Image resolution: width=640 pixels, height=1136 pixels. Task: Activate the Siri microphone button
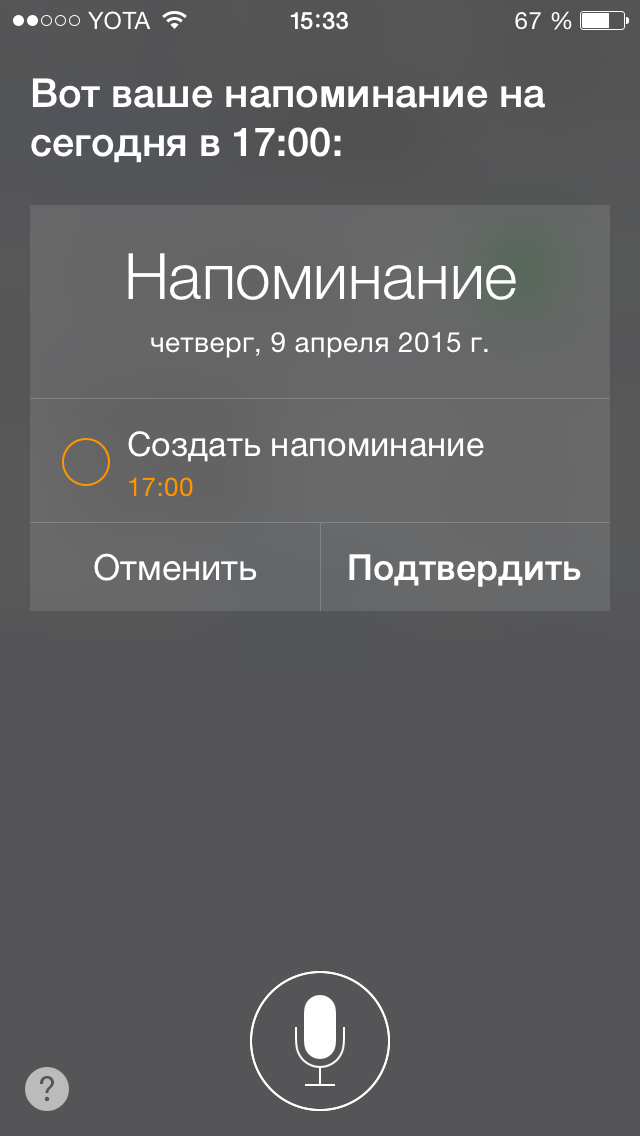click(320, 1040)
